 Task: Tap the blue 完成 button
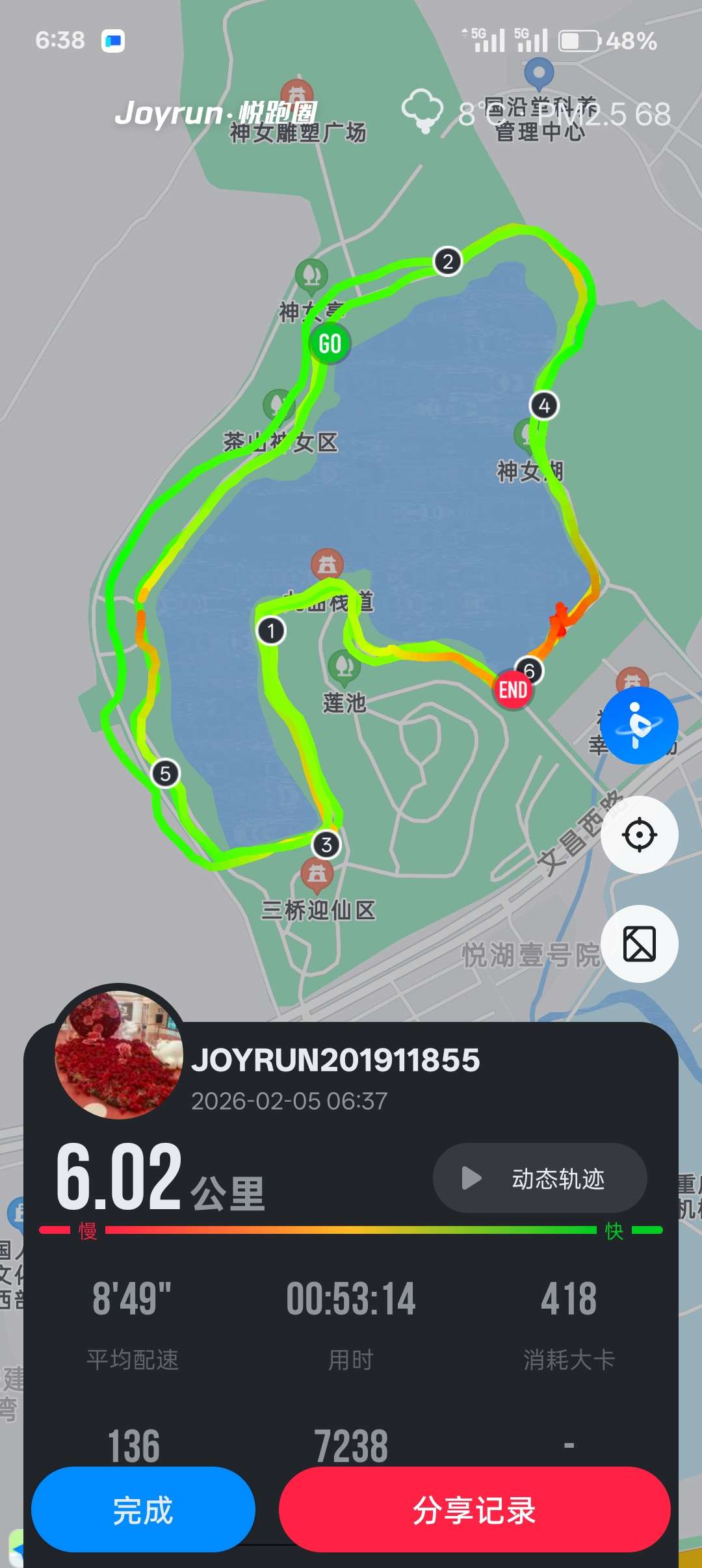pos(143,1509)
